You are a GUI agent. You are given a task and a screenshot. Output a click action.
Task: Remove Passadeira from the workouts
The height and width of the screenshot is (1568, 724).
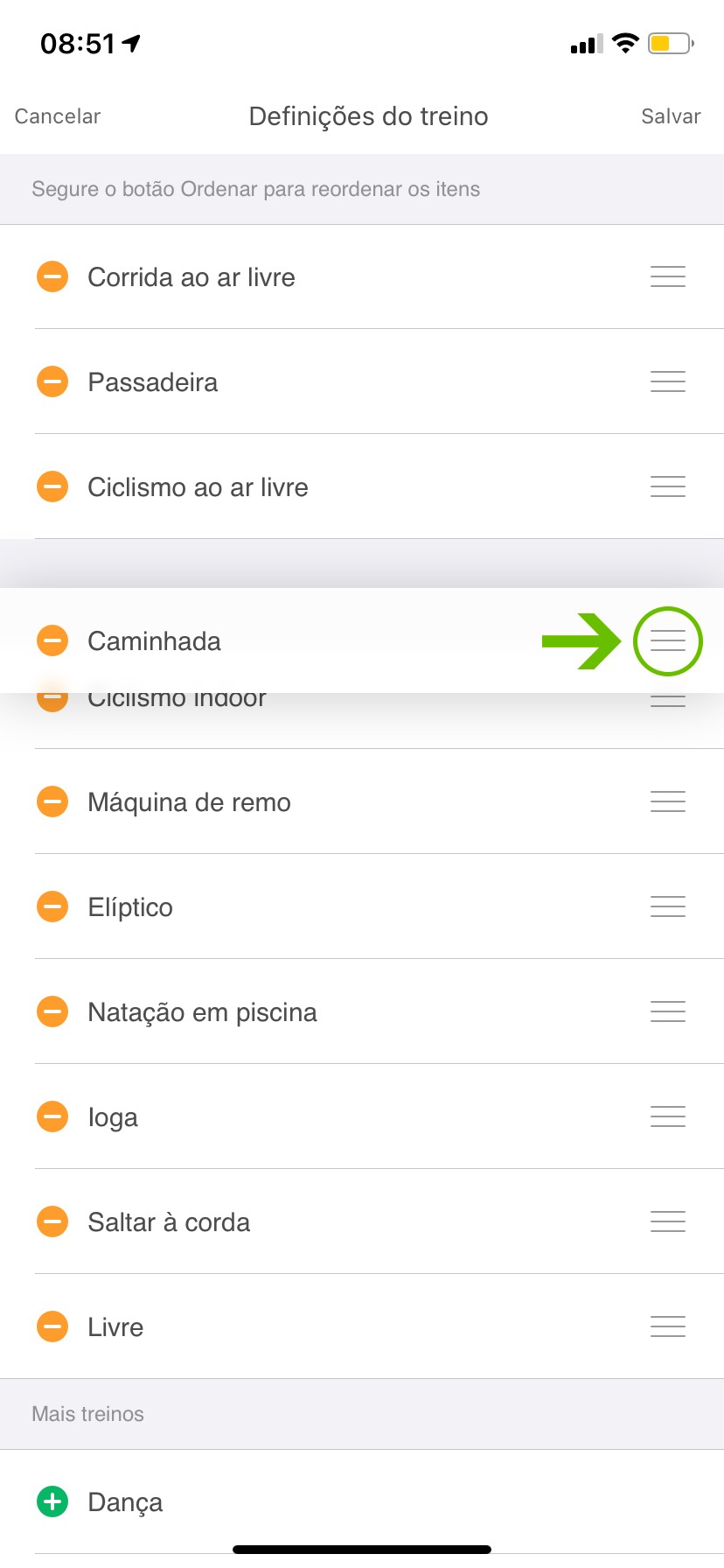point(52,382)
